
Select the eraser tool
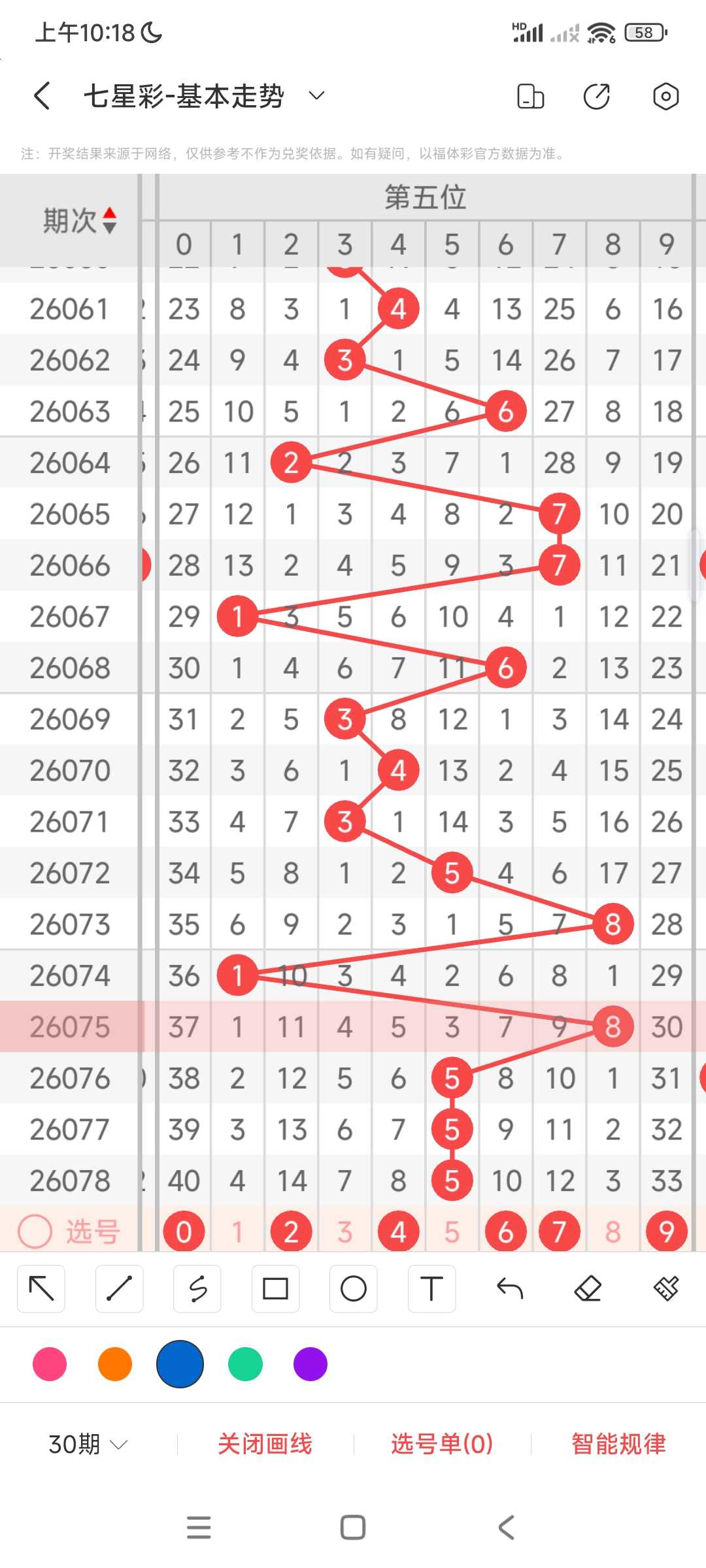(588, 1288)
